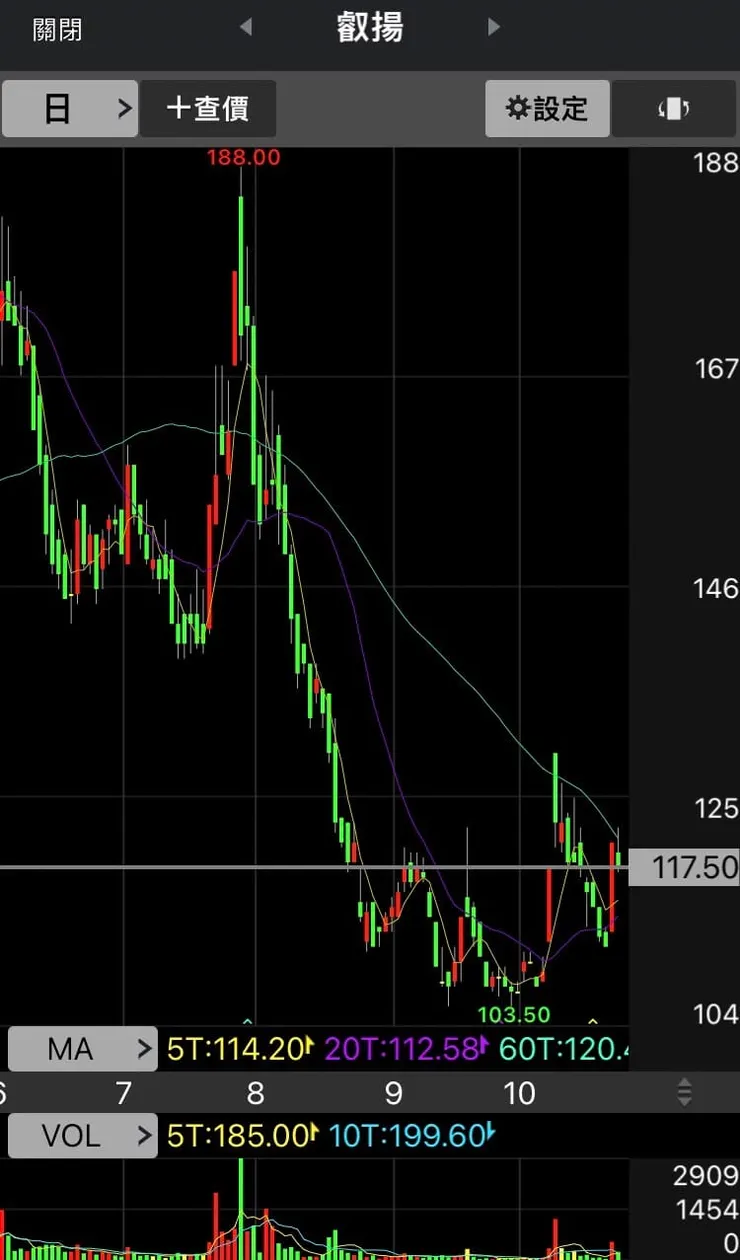
Task: Change the VOL indicator selector
Action: click(83, 1135)
